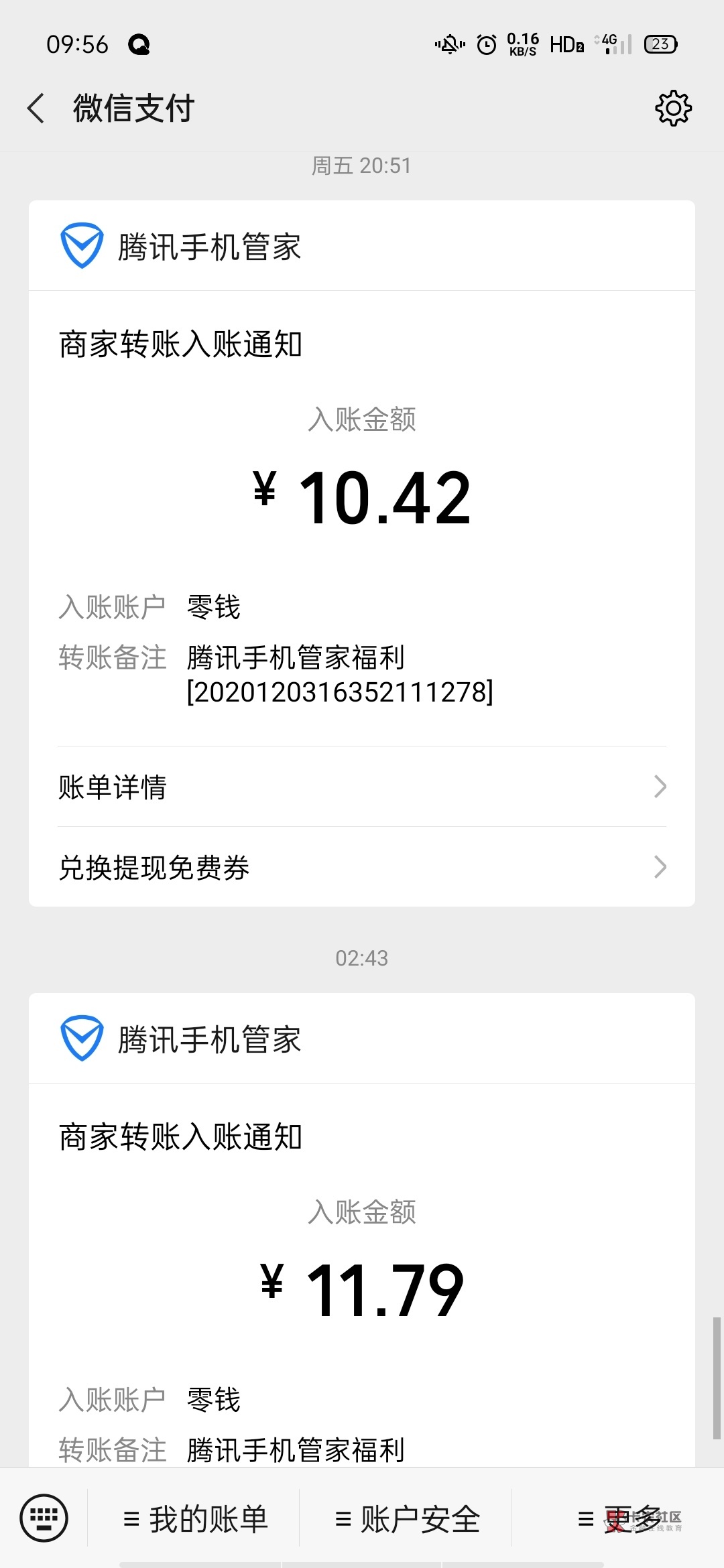
Task: Open 兑换提现免费券
Action: (x=362, y=867)
